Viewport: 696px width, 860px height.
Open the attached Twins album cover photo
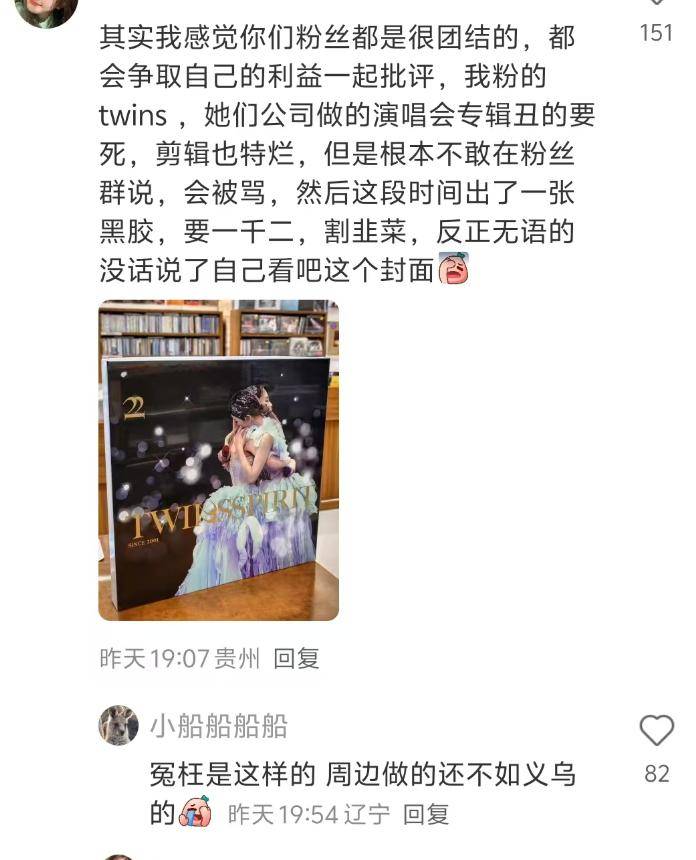tap(218, 461)
